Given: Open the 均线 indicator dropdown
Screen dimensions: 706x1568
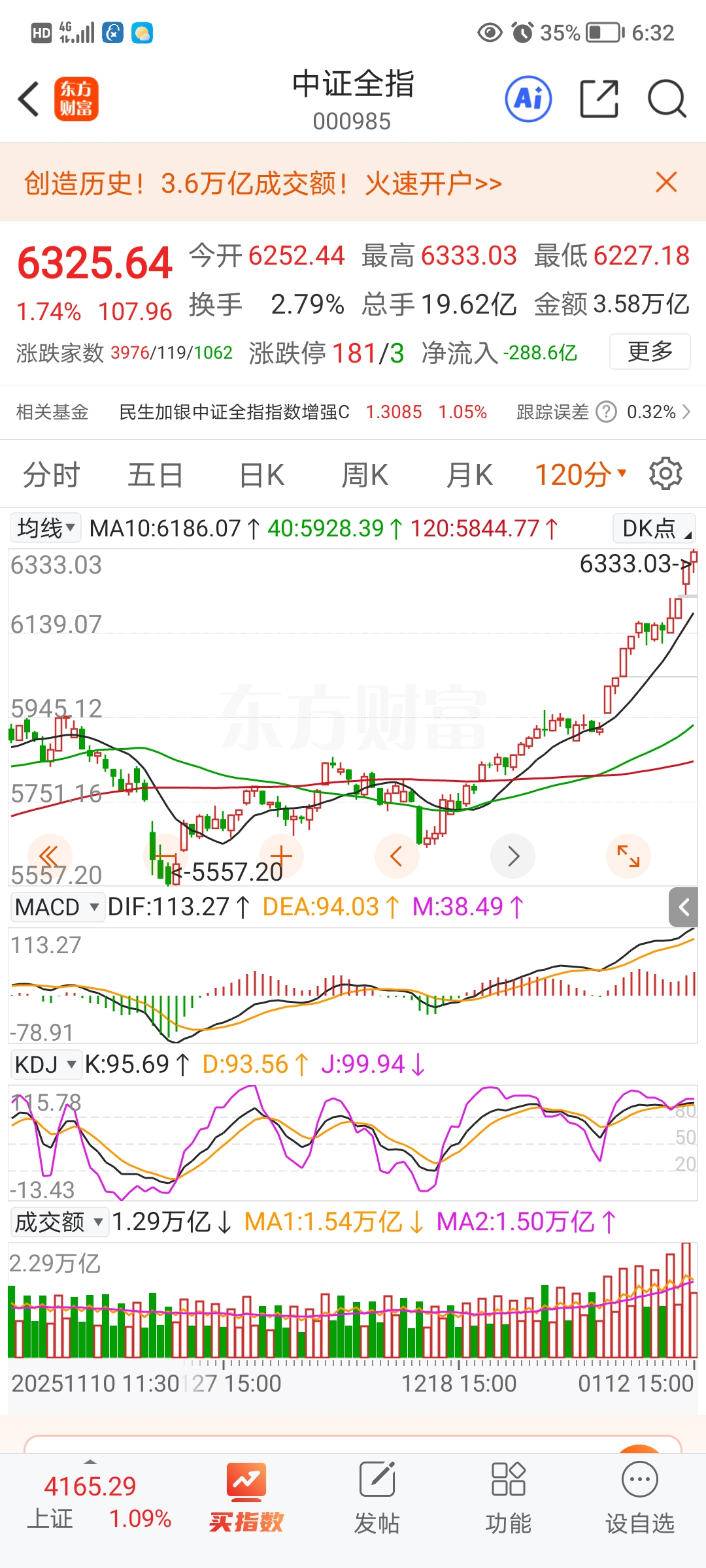Looking at the screenshot, I should click(46, 528).
